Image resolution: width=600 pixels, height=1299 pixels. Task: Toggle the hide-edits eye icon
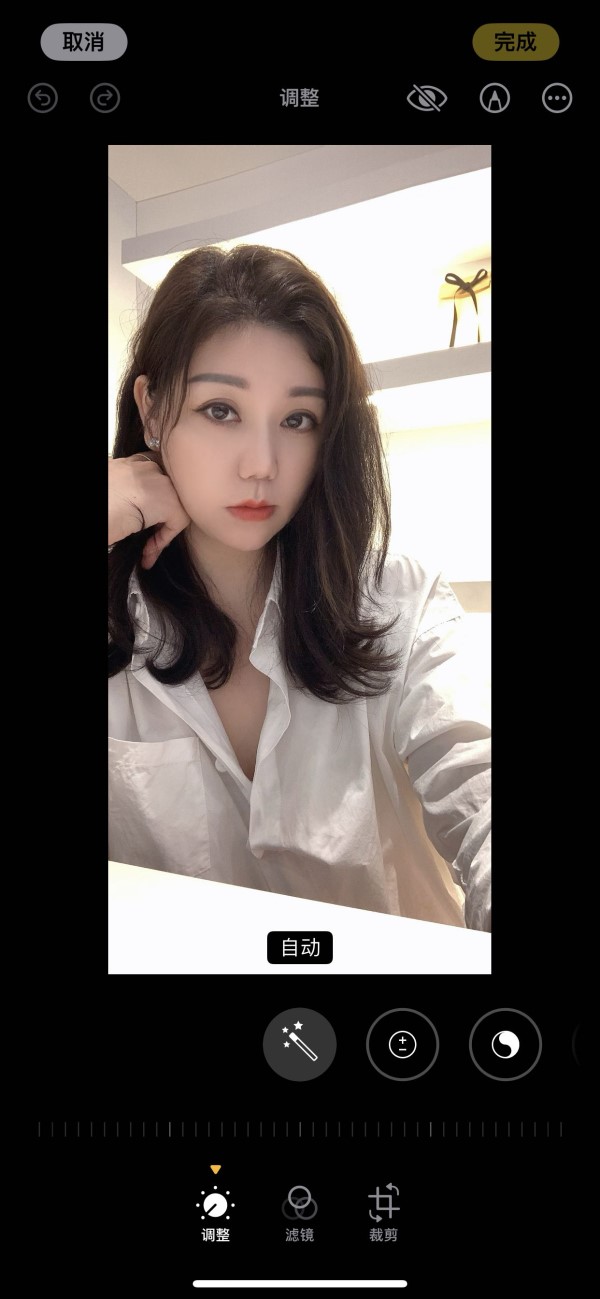point(426,98)
